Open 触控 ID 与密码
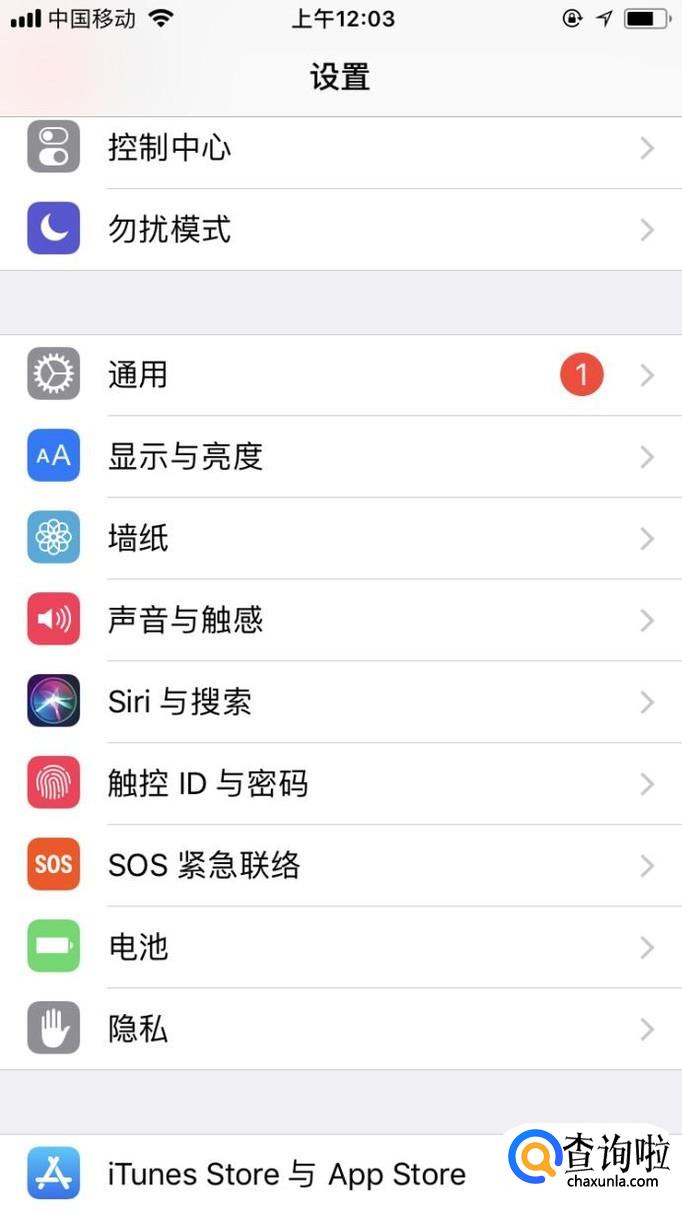 pyautogui.click(x=340, y=784)
